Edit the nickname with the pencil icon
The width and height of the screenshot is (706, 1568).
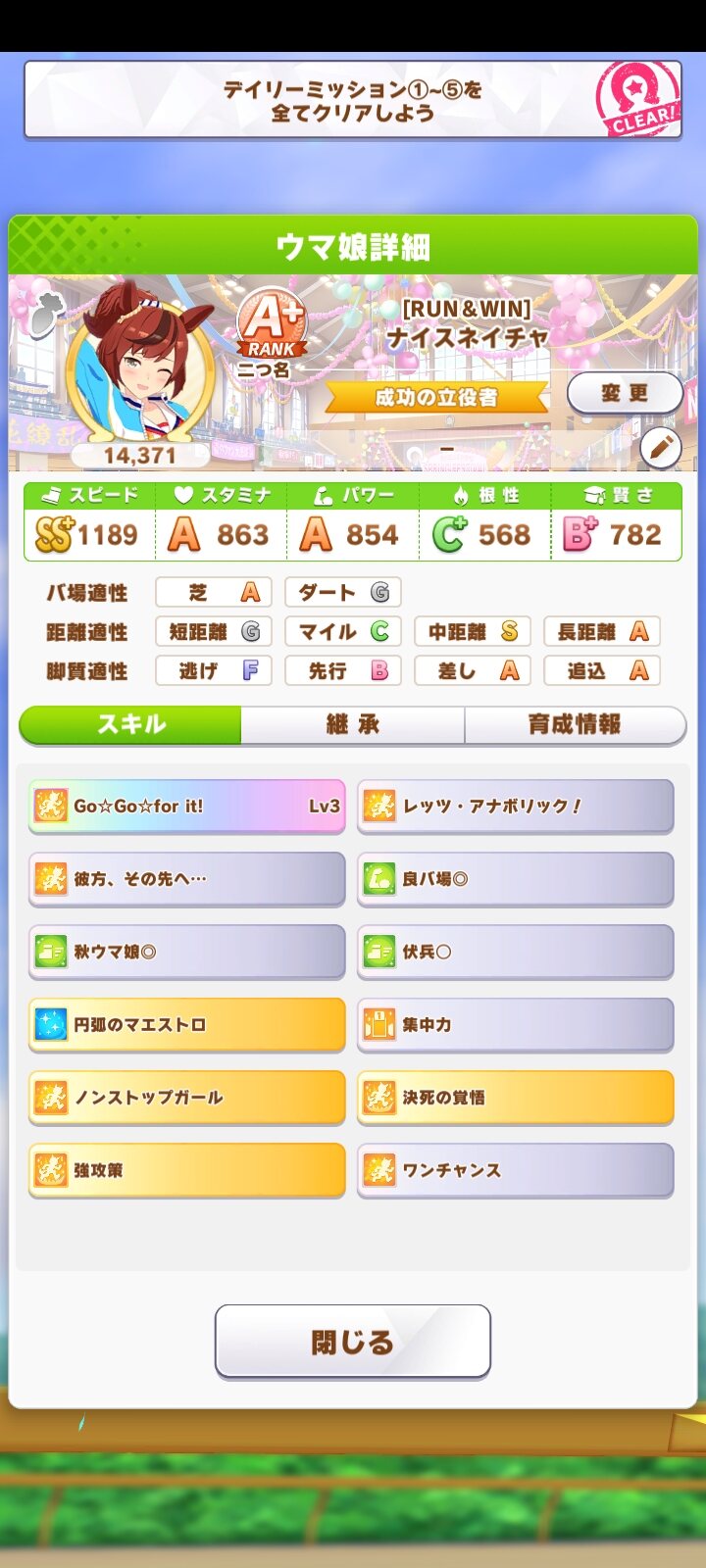(x=661, y=448)
